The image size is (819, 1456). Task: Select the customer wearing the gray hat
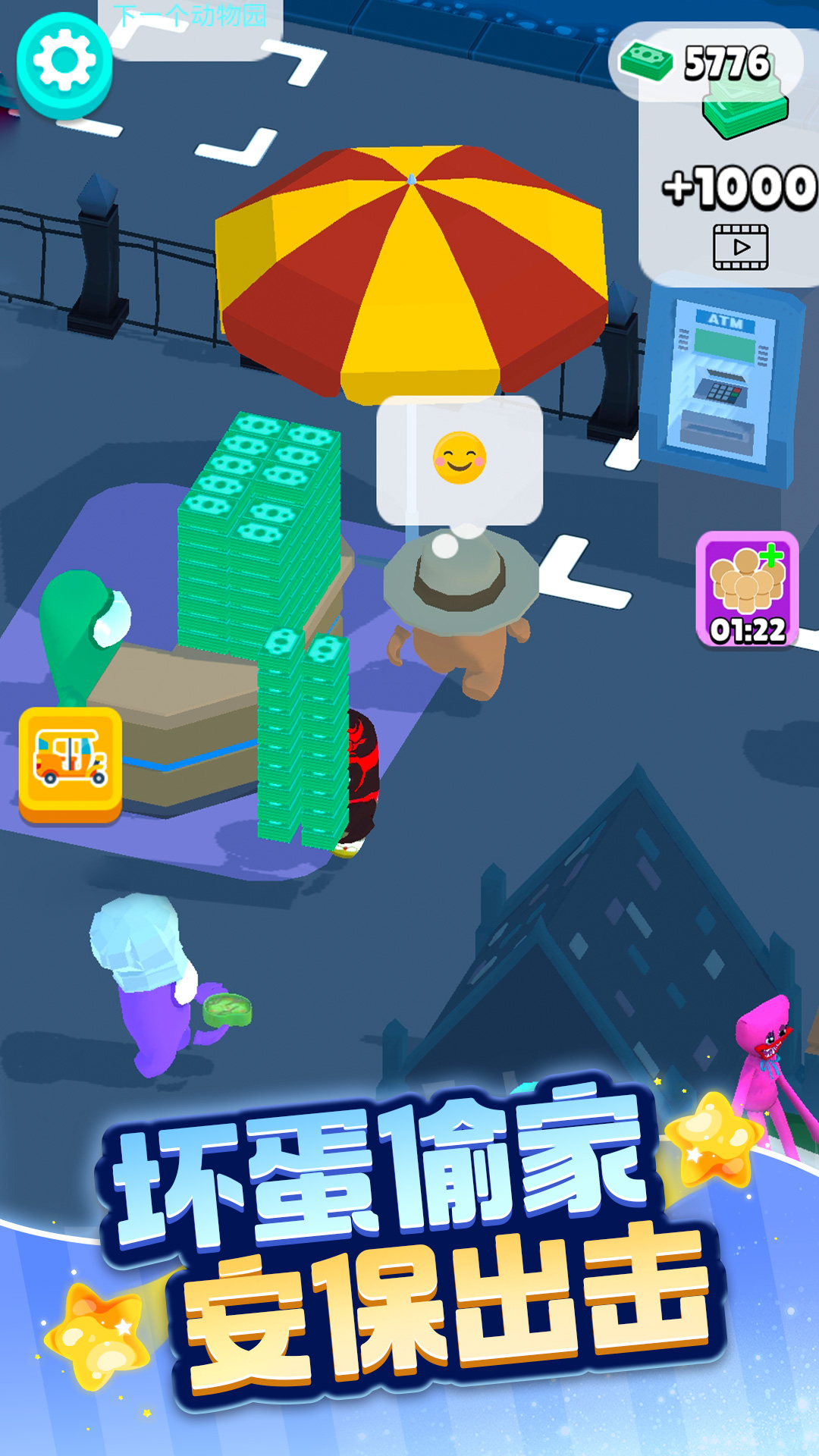click(463, 607)
